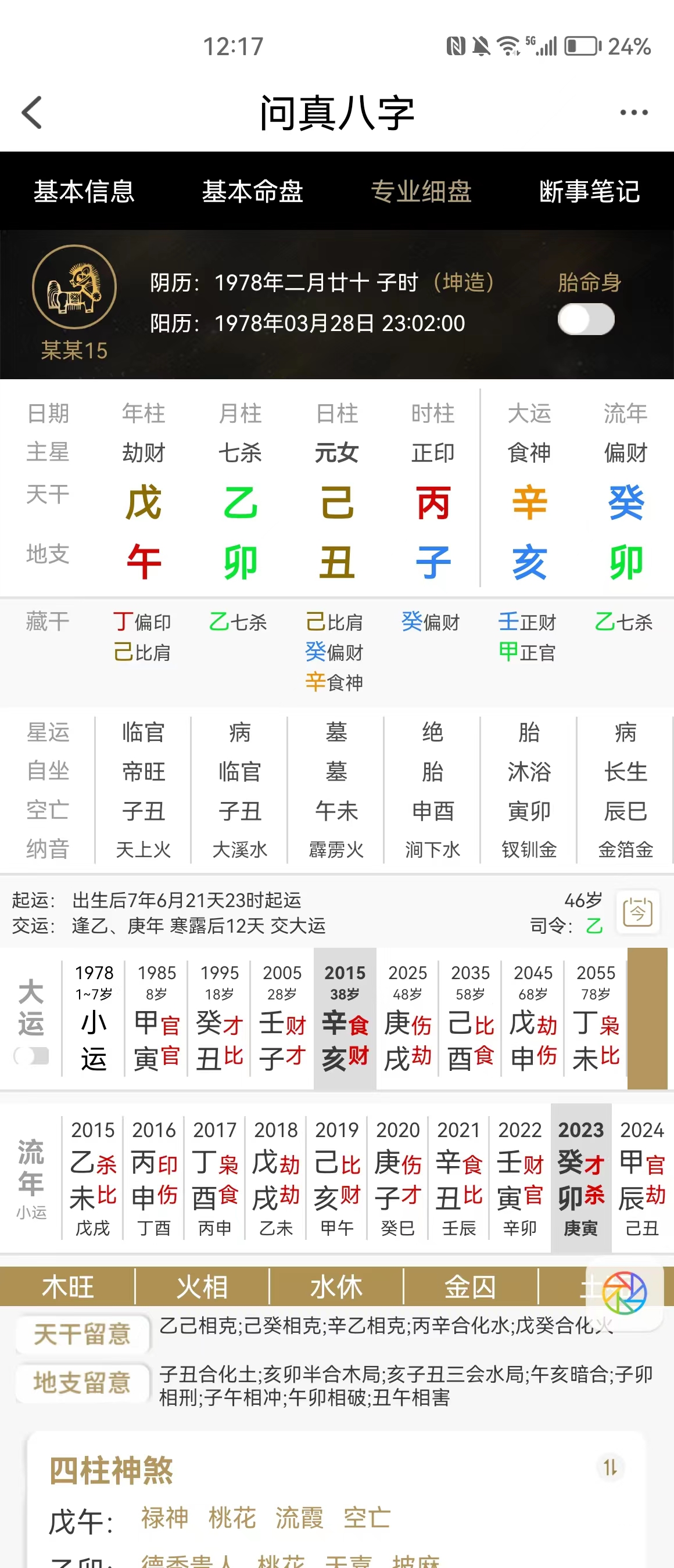Screen dimensions: 674x1568
Task: Select the 1985 甲寅 大运 column
Action: [x=156, y=1017]
